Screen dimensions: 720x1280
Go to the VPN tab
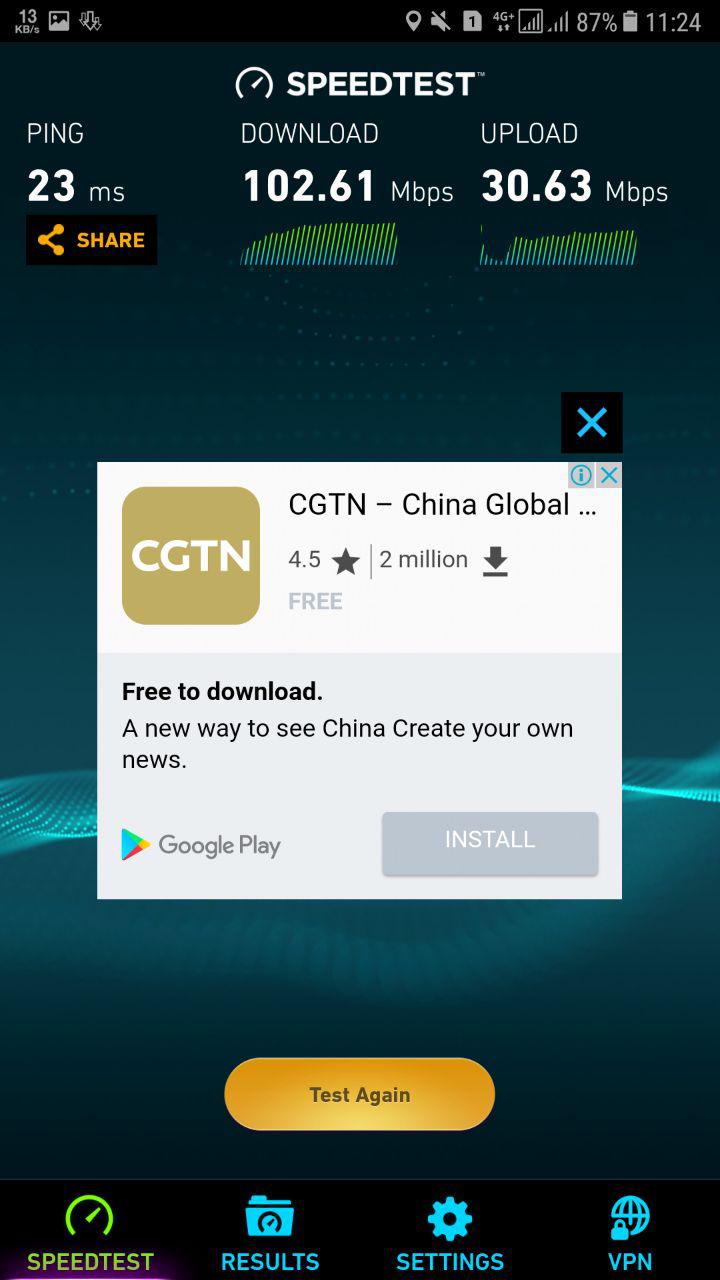click(x=630, y=1234)
